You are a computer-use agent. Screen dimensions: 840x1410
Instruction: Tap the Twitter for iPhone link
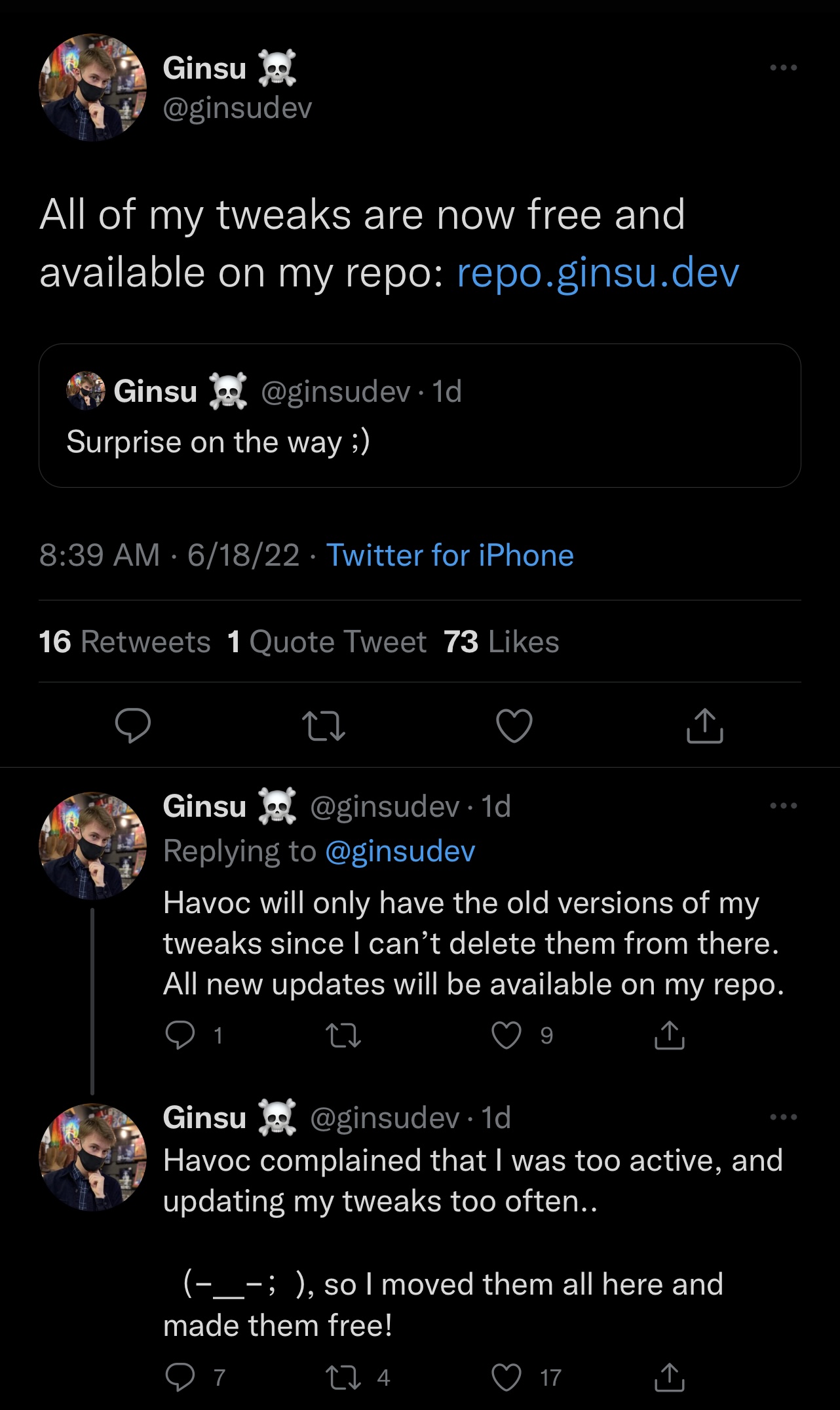450,555
